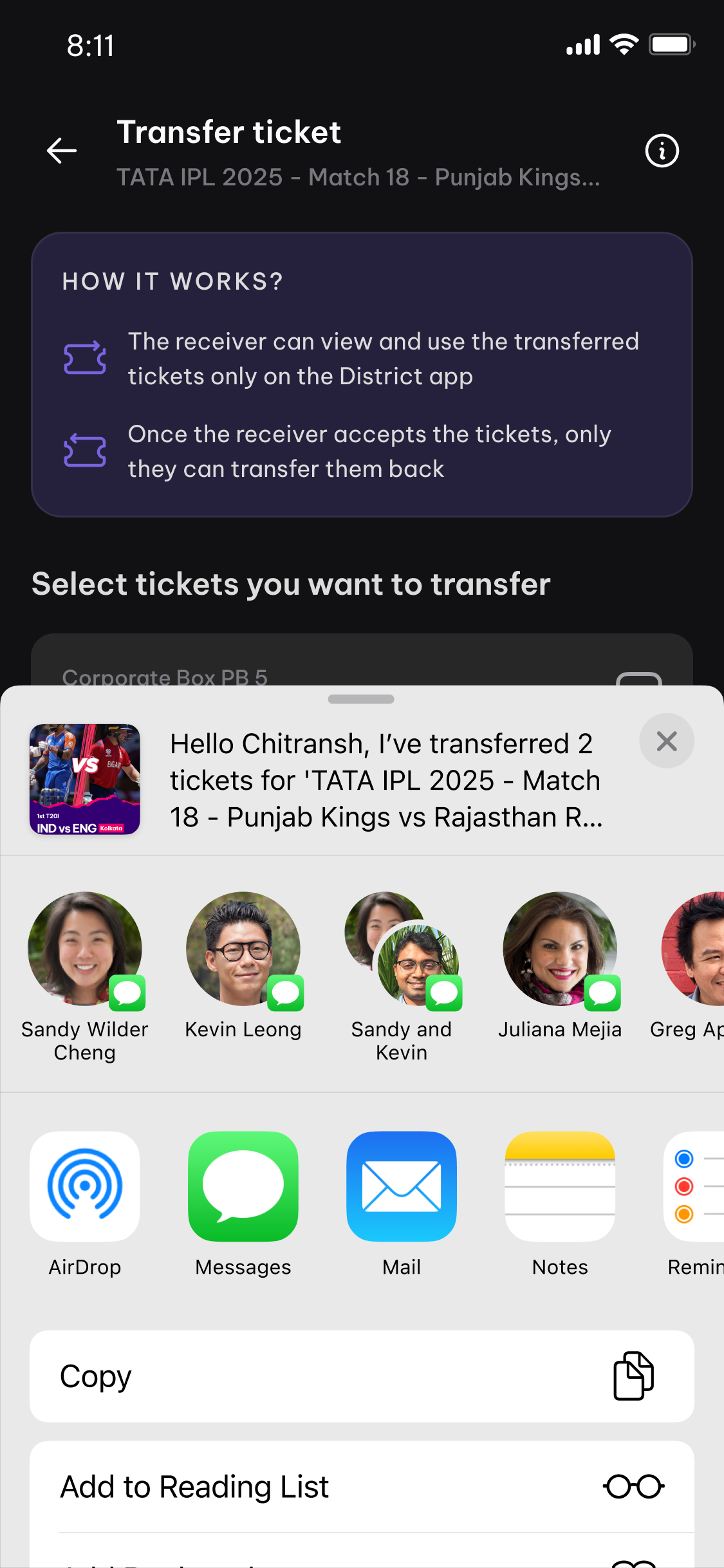Image resolution: width=724 pixels, height=1568 pixels.
Task: Add to Reading List
Action: coord(362,1487)
